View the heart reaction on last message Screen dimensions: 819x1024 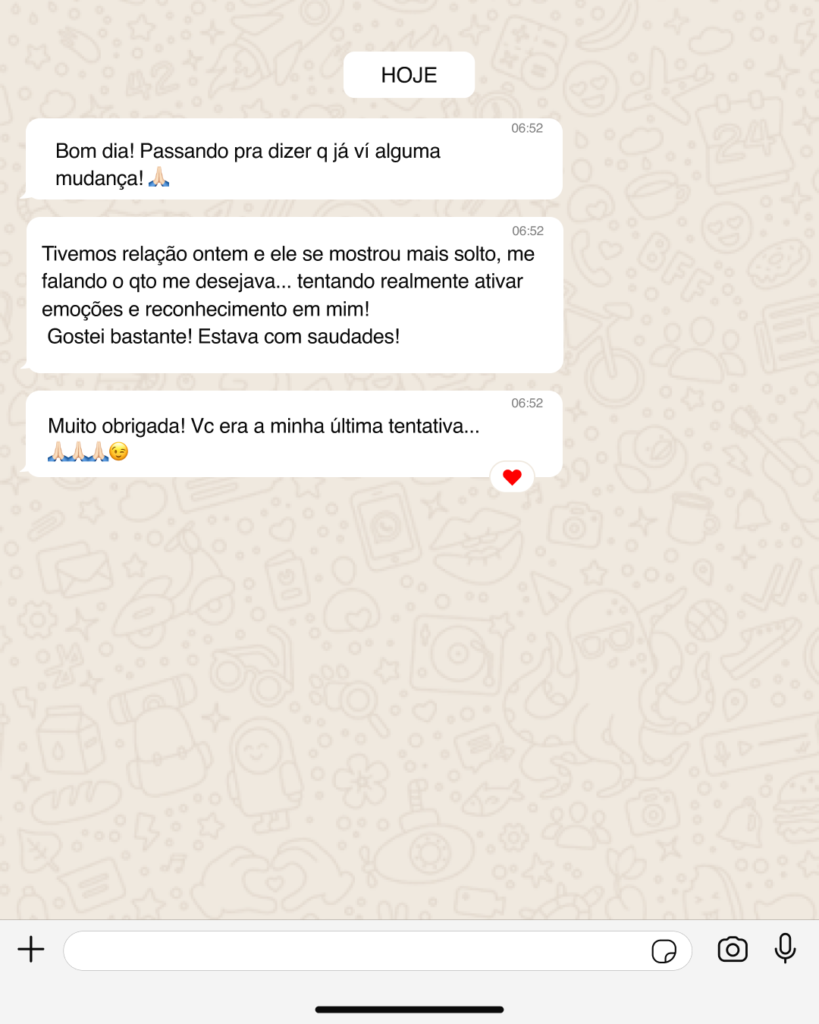(512, 477)
